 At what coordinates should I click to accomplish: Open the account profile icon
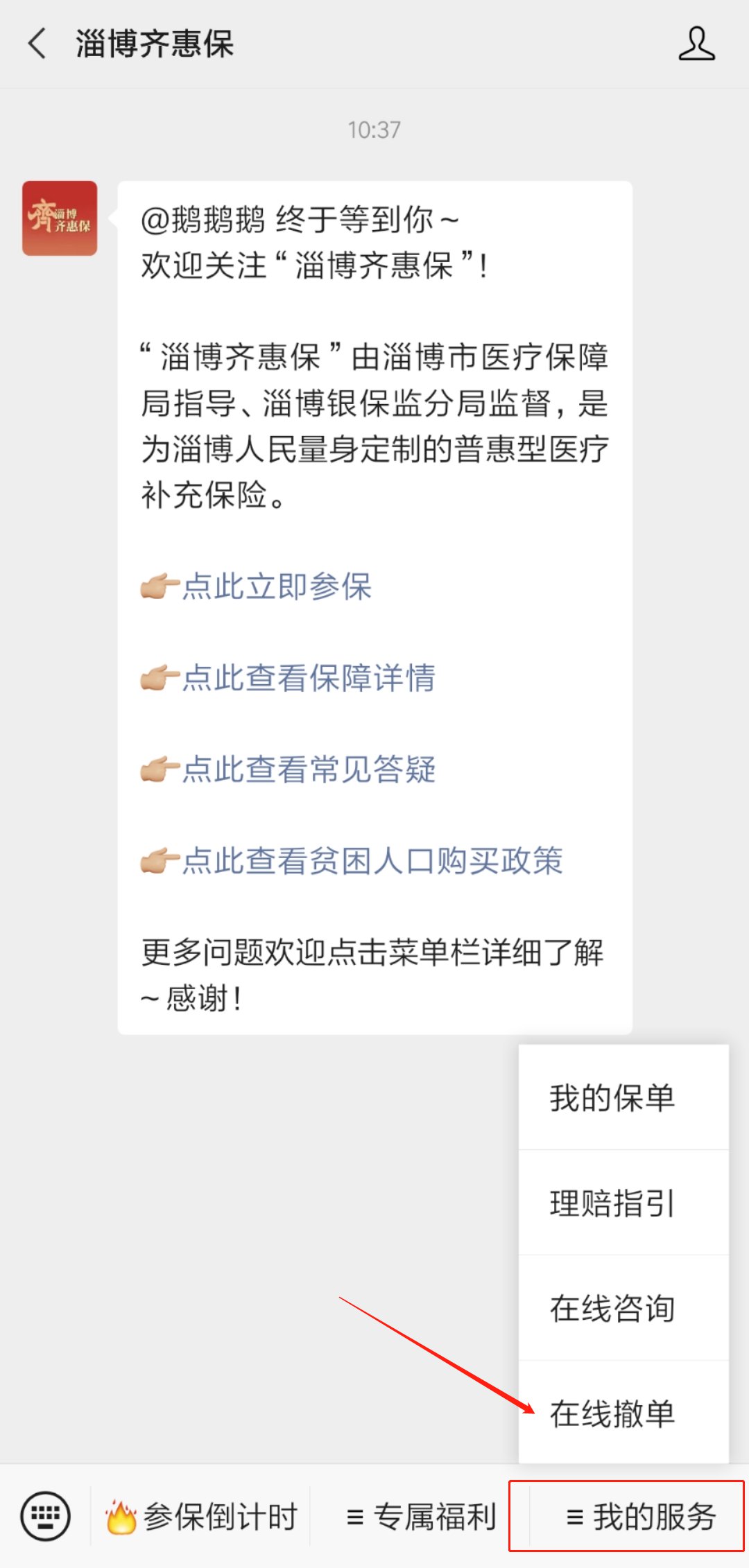tap(696, 44)
